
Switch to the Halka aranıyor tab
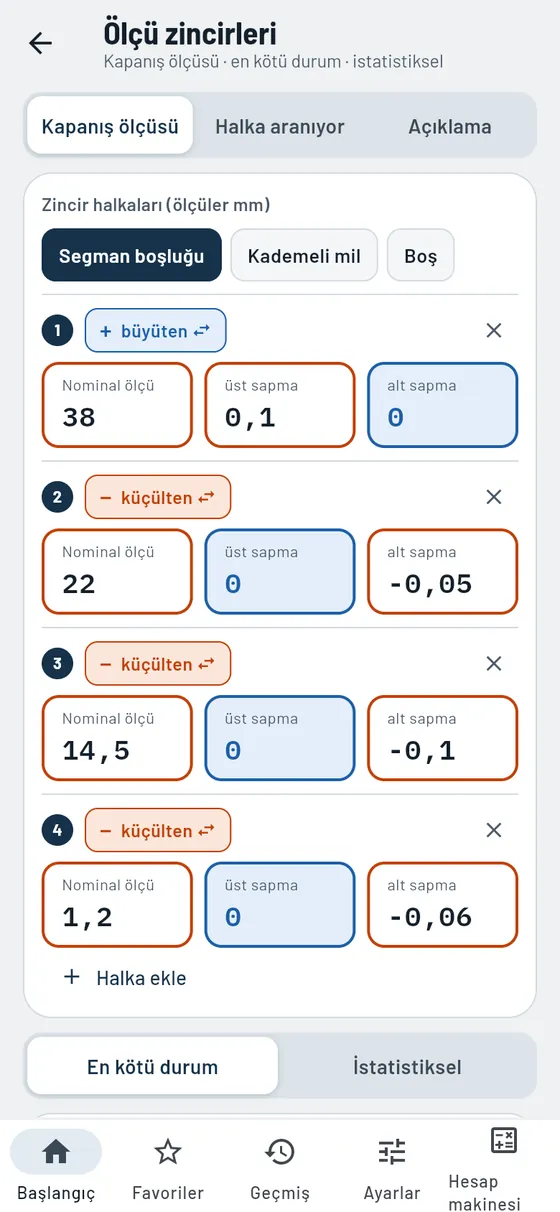point(280,126)
